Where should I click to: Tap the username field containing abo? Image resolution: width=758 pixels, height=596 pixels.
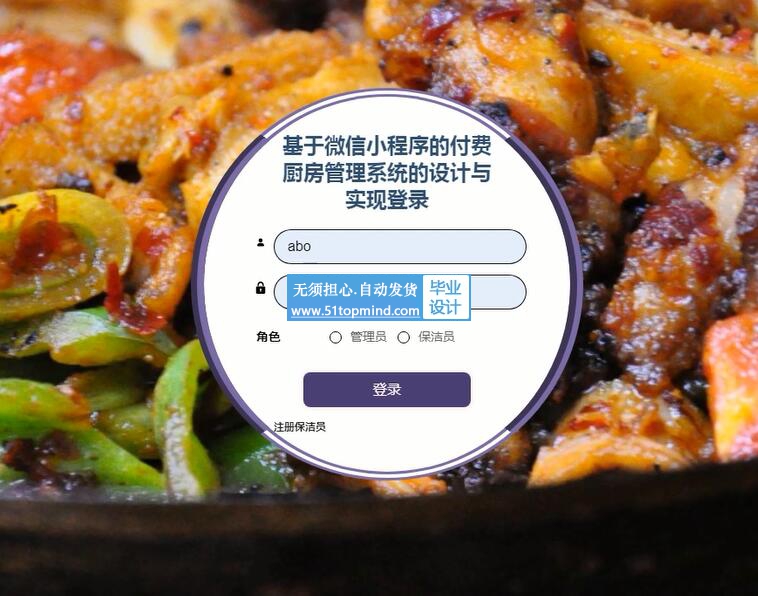(x=400, y=246)
